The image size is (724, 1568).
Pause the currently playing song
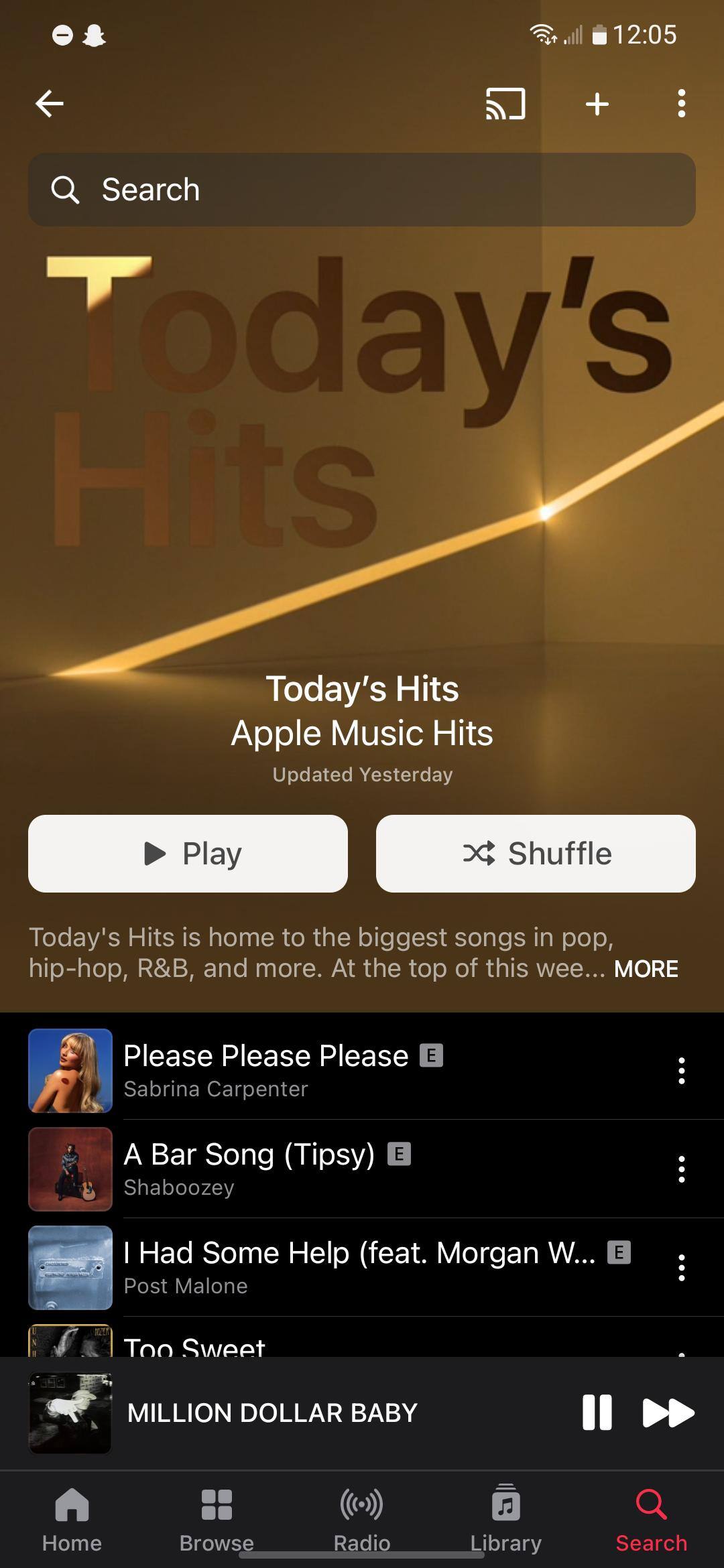pyautogui.click(x=597, y=1412)
